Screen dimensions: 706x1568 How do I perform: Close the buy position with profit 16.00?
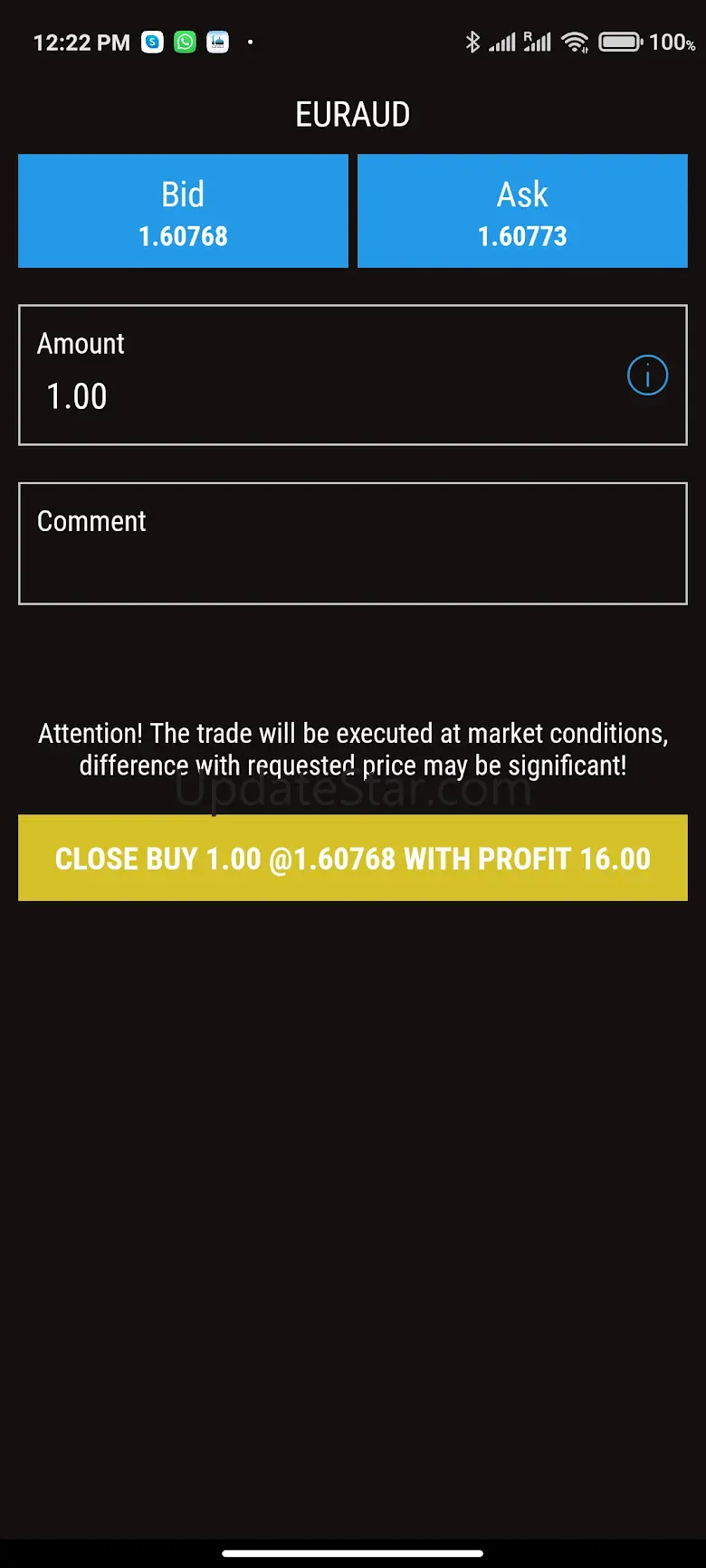352,858
